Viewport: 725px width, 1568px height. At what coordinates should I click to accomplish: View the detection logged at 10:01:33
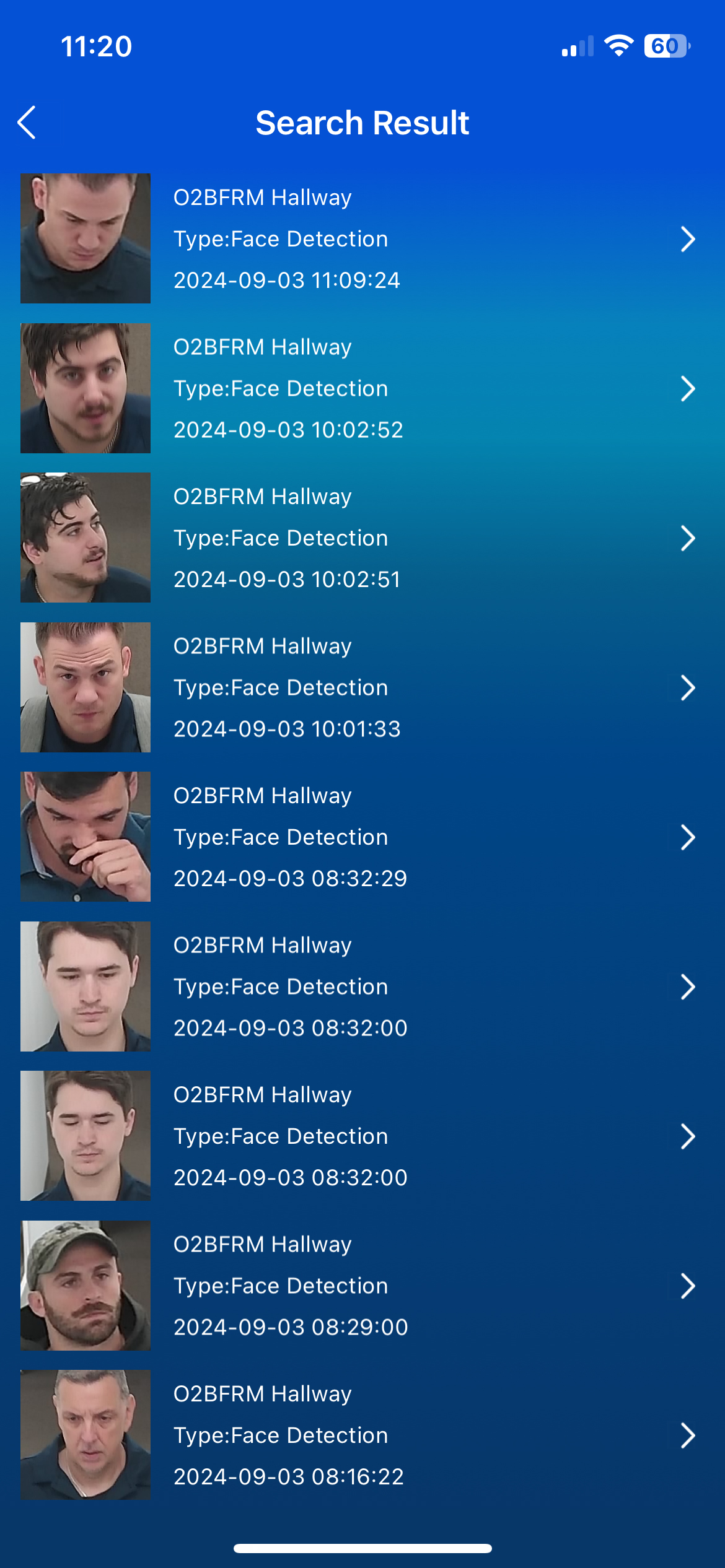pos(362,687)
